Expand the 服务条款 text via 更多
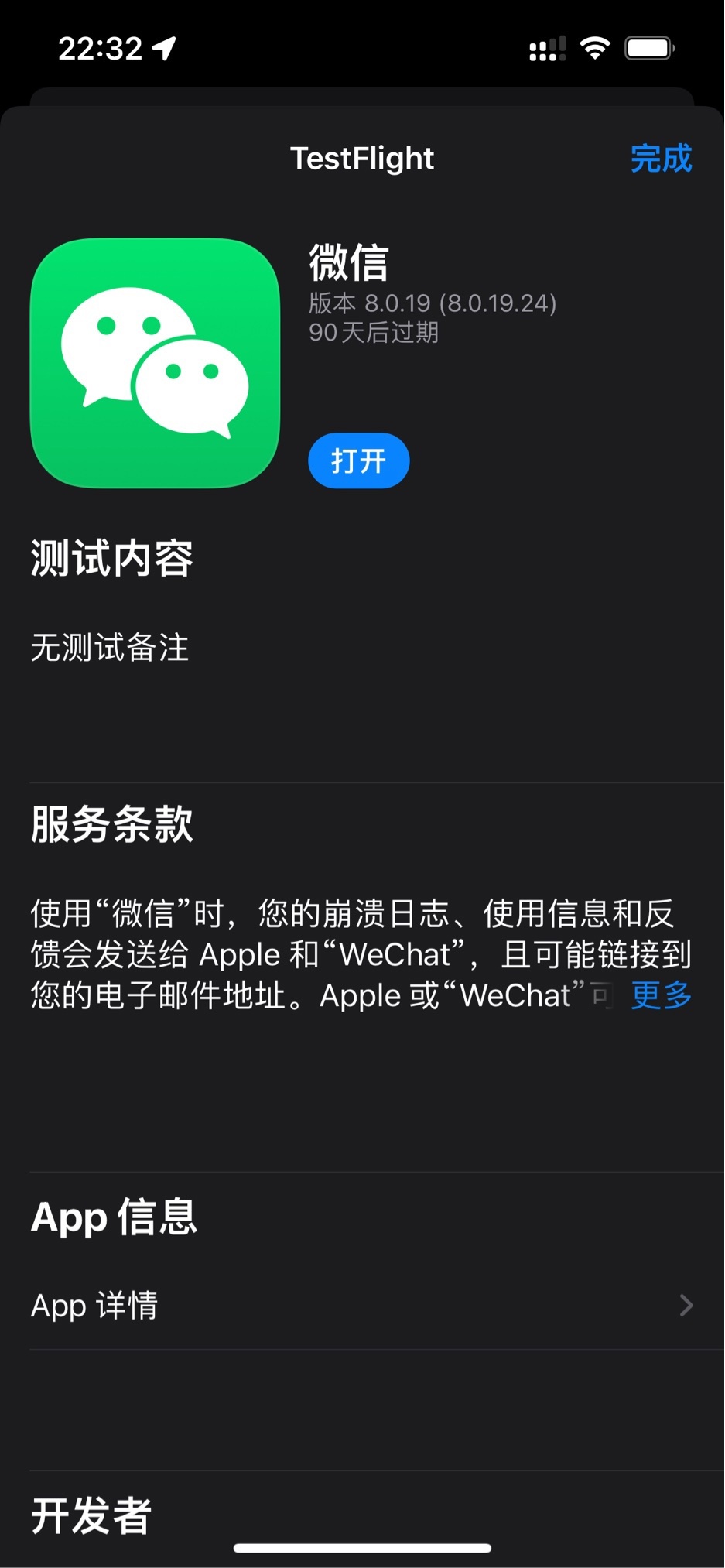This screenshot has height=1568, width=725. (x=661, y=995)
